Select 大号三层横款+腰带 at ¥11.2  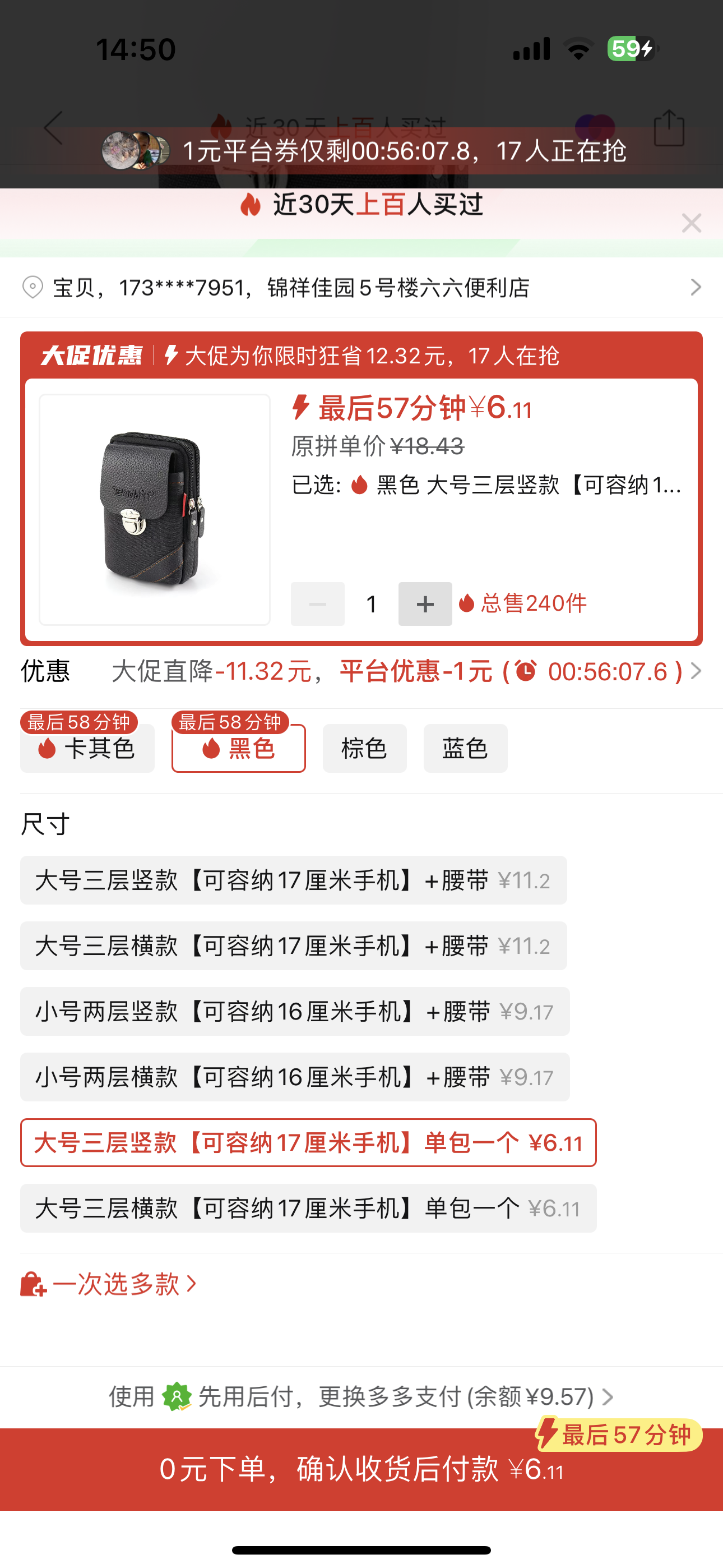[293, 946]
